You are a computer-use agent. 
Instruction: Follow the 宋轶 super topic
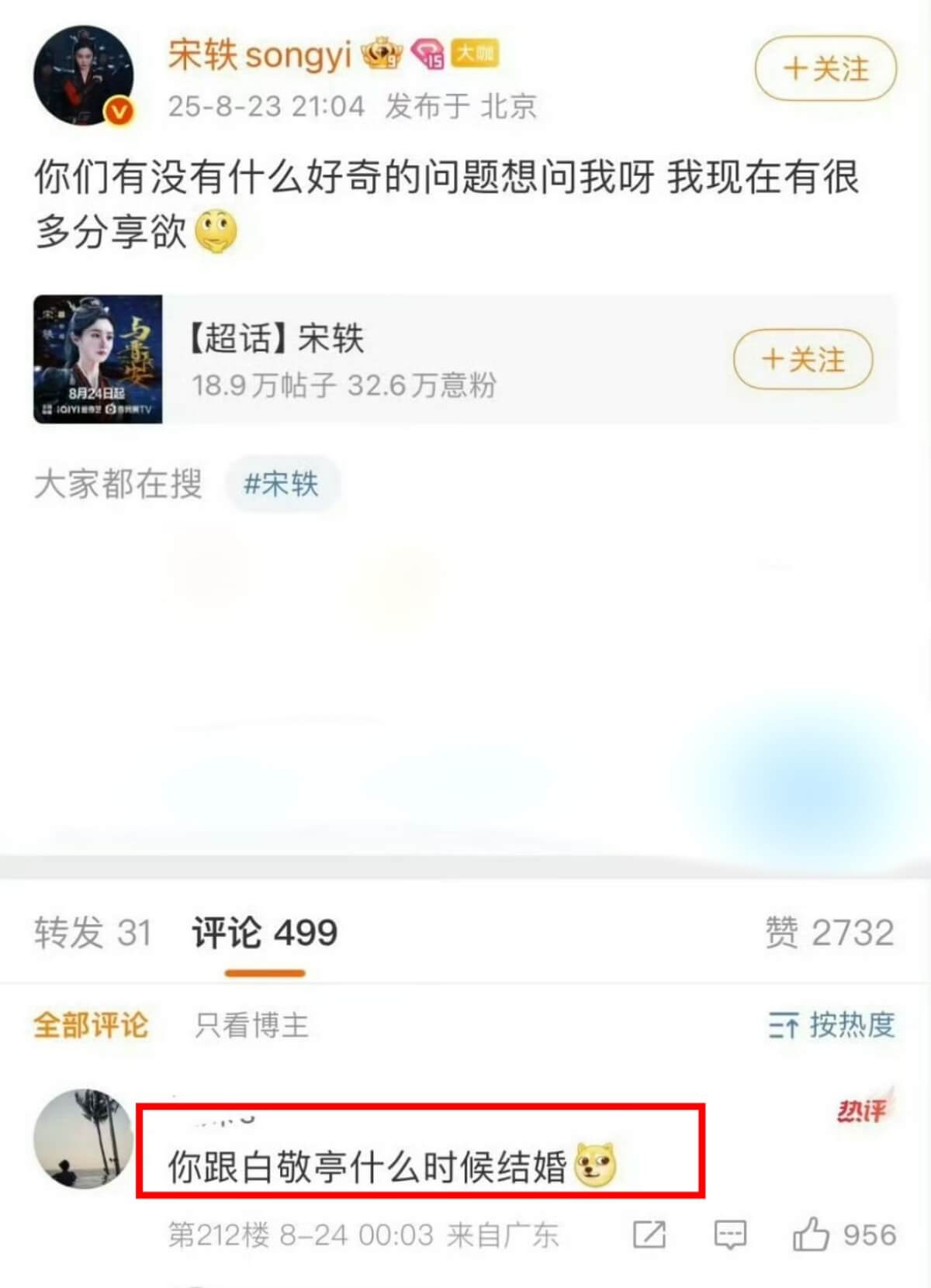coord(803,359)
